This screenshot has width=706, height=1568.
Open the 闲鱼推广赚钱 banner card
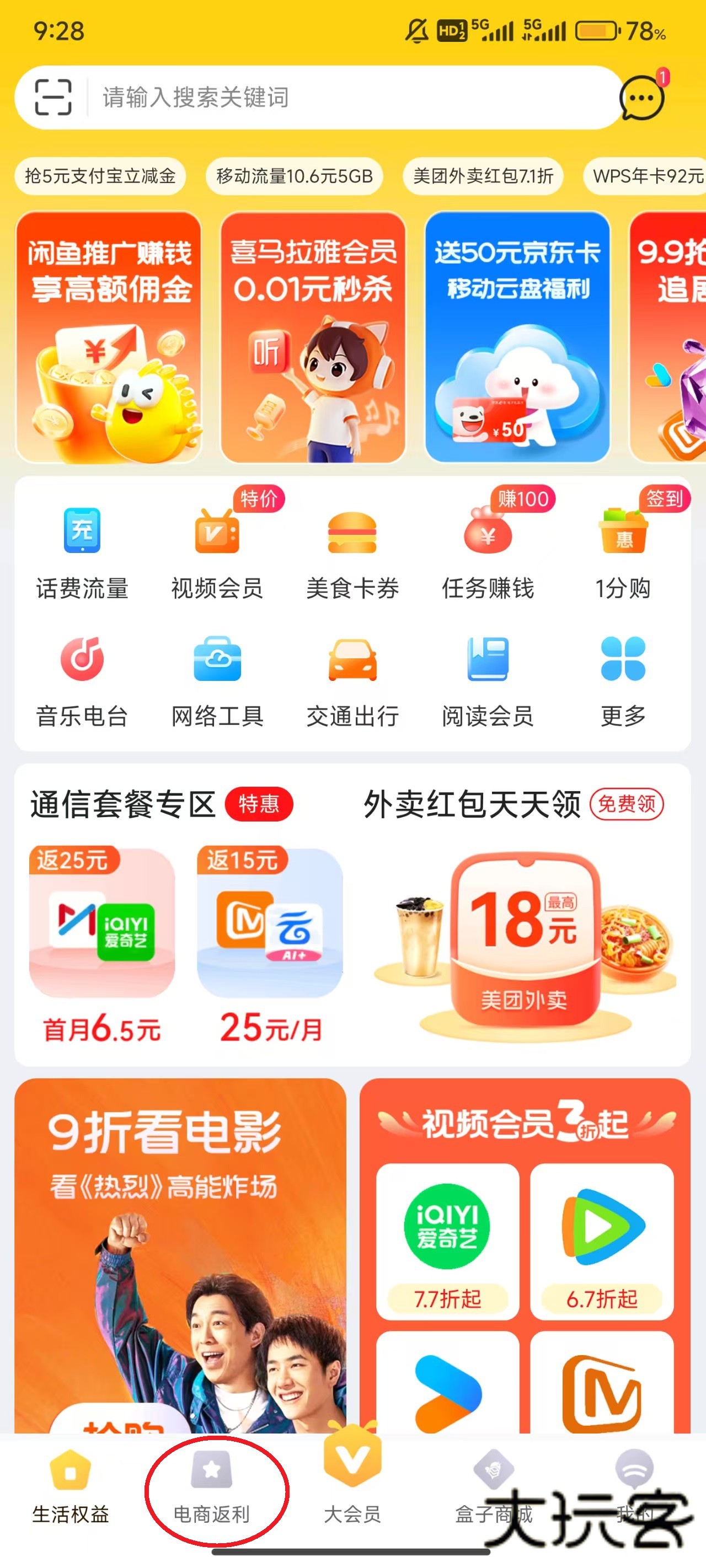point(109,337)
